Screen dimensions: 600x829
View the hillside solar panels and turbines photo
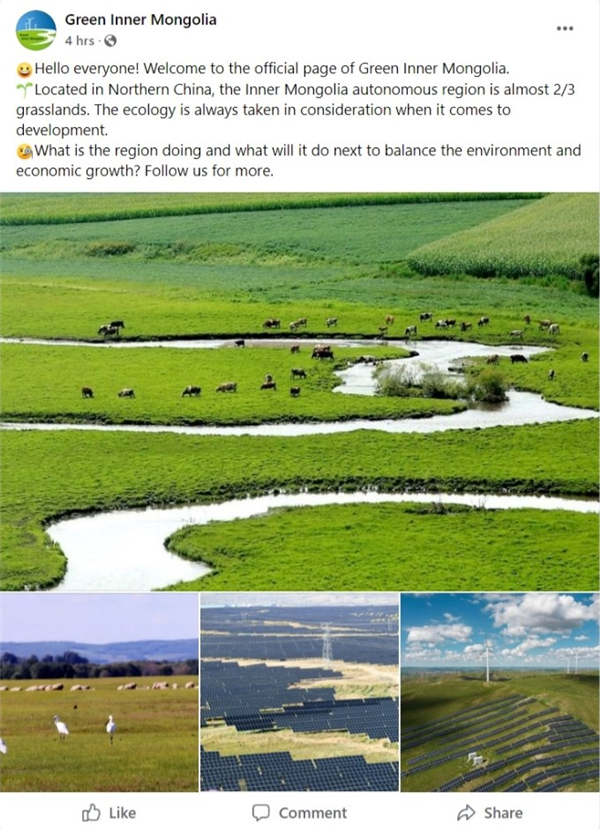coord(500,692)
